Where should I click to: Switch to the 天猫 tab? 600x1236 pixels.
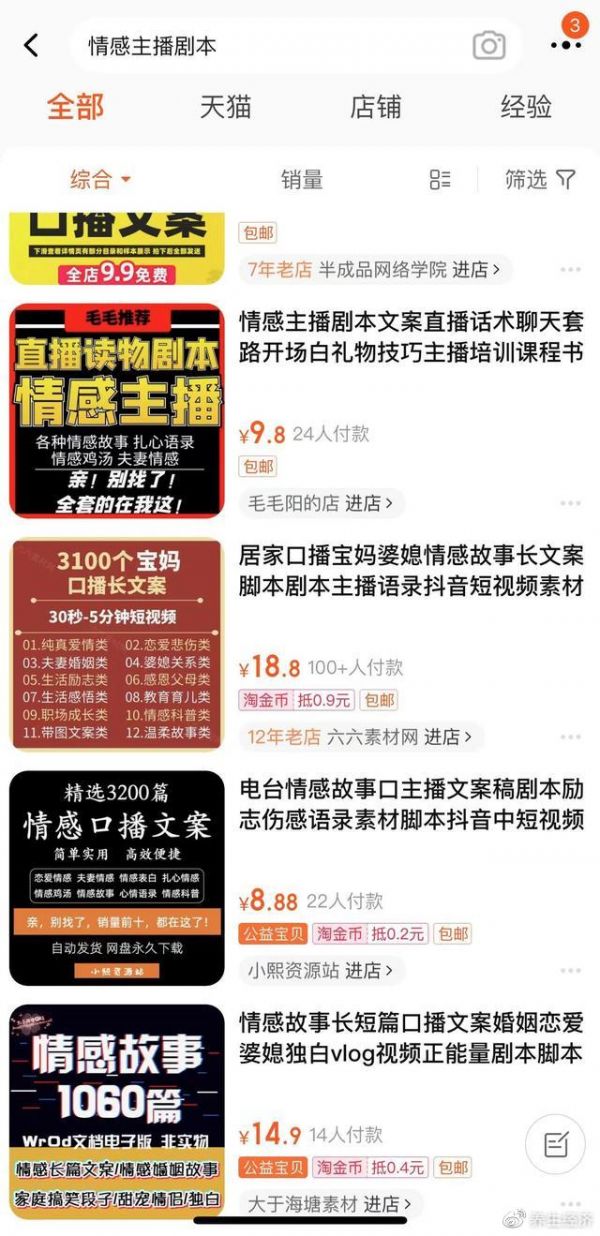click(x=225, y=108)
